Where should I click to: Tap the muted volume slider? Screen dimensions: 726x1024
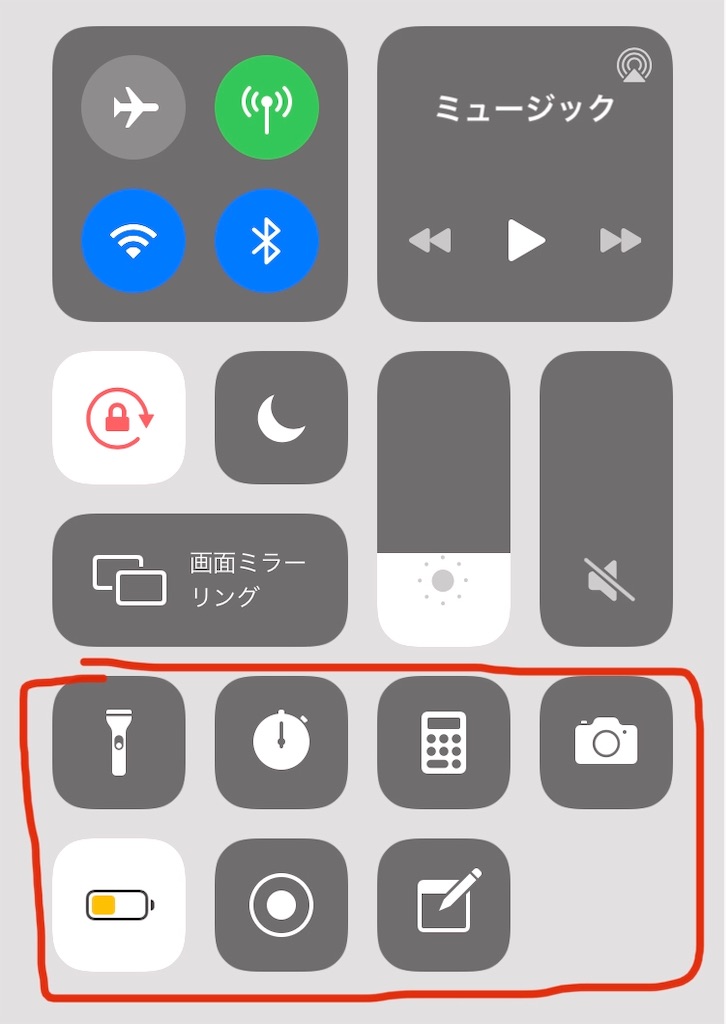pyautogui.click(x=606, y=500)
